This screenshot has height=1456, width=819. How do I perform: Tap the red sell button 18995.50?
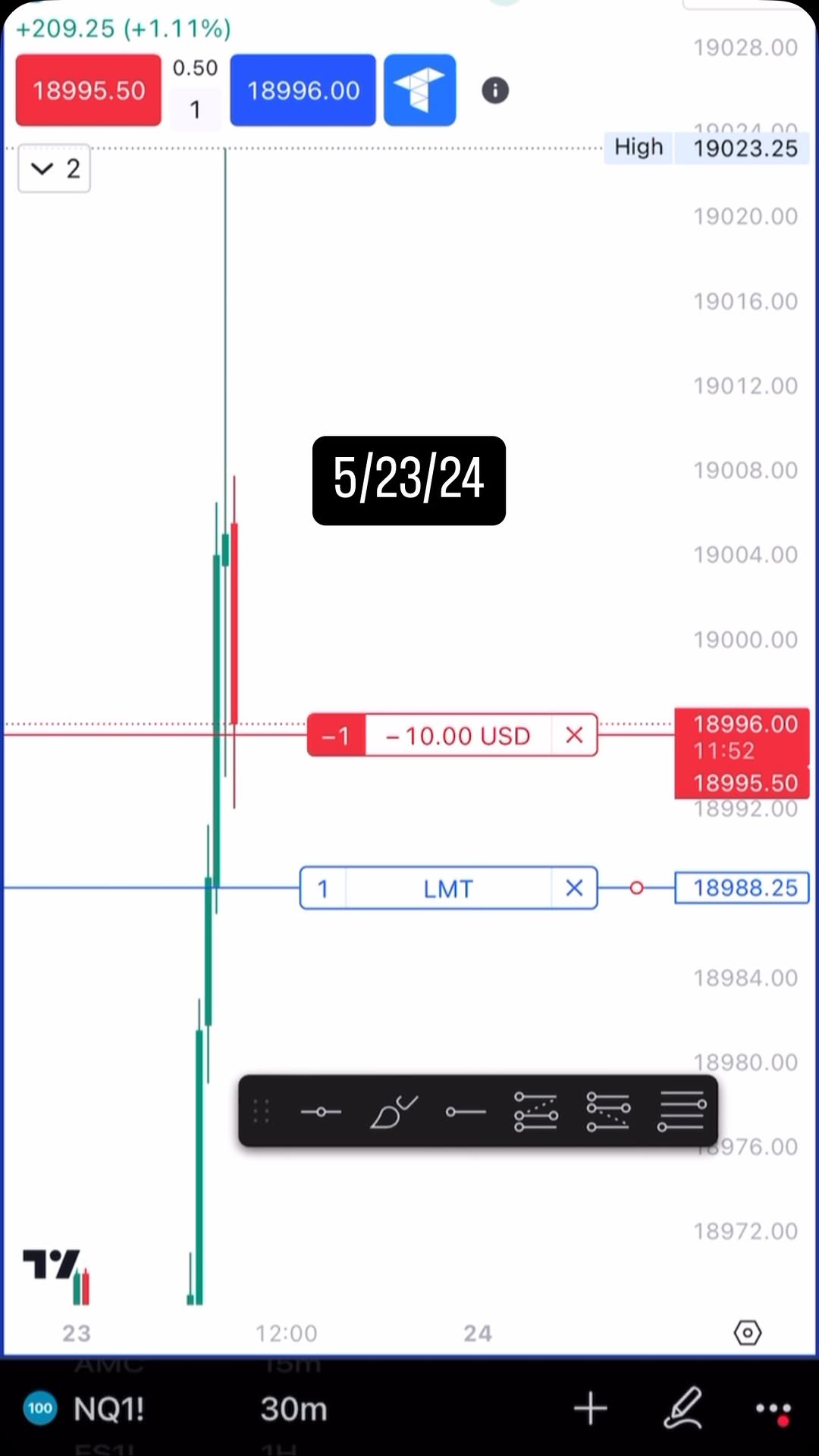pyautogui.click(x=89, y=90)
